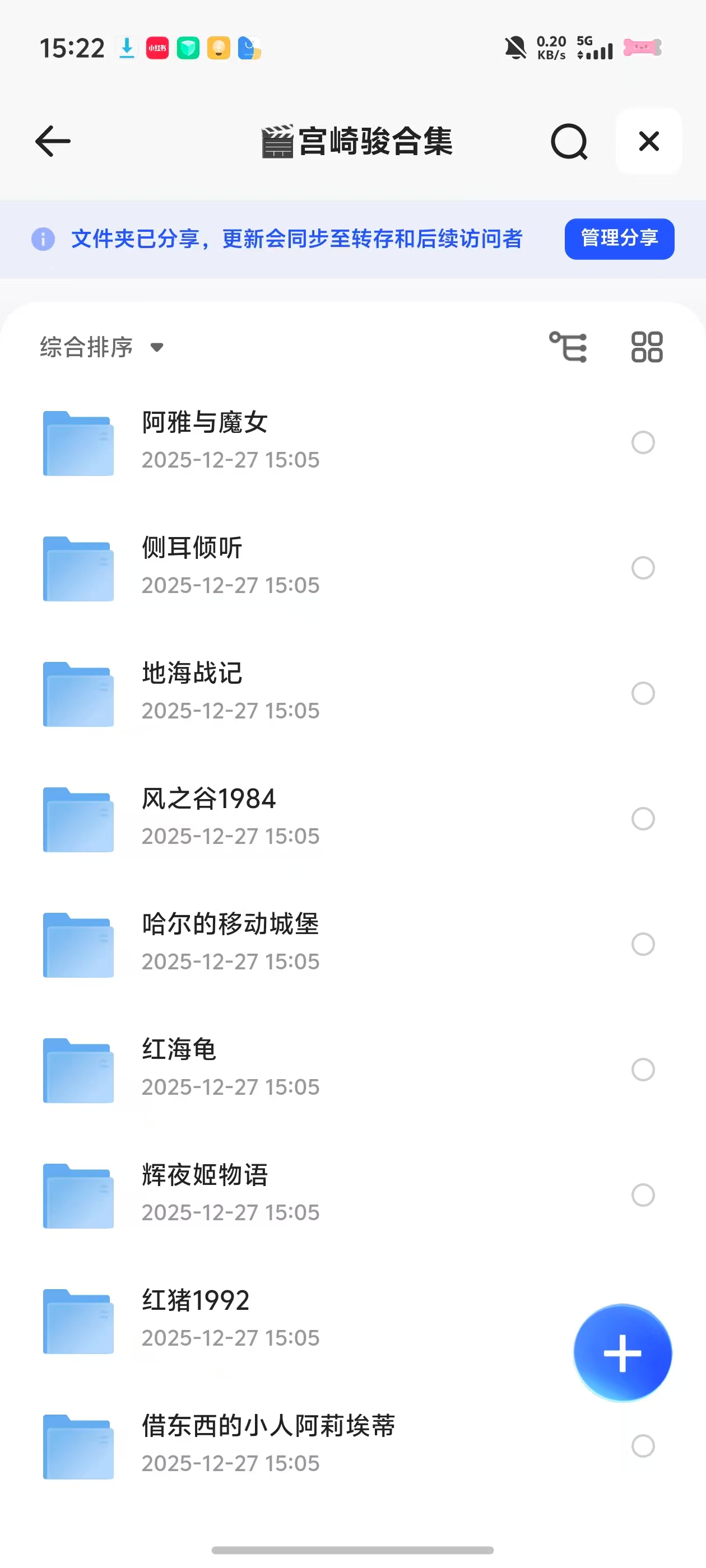Switch to grid view layout icon
706x1568 pixels.
click(x=647, y=346)
